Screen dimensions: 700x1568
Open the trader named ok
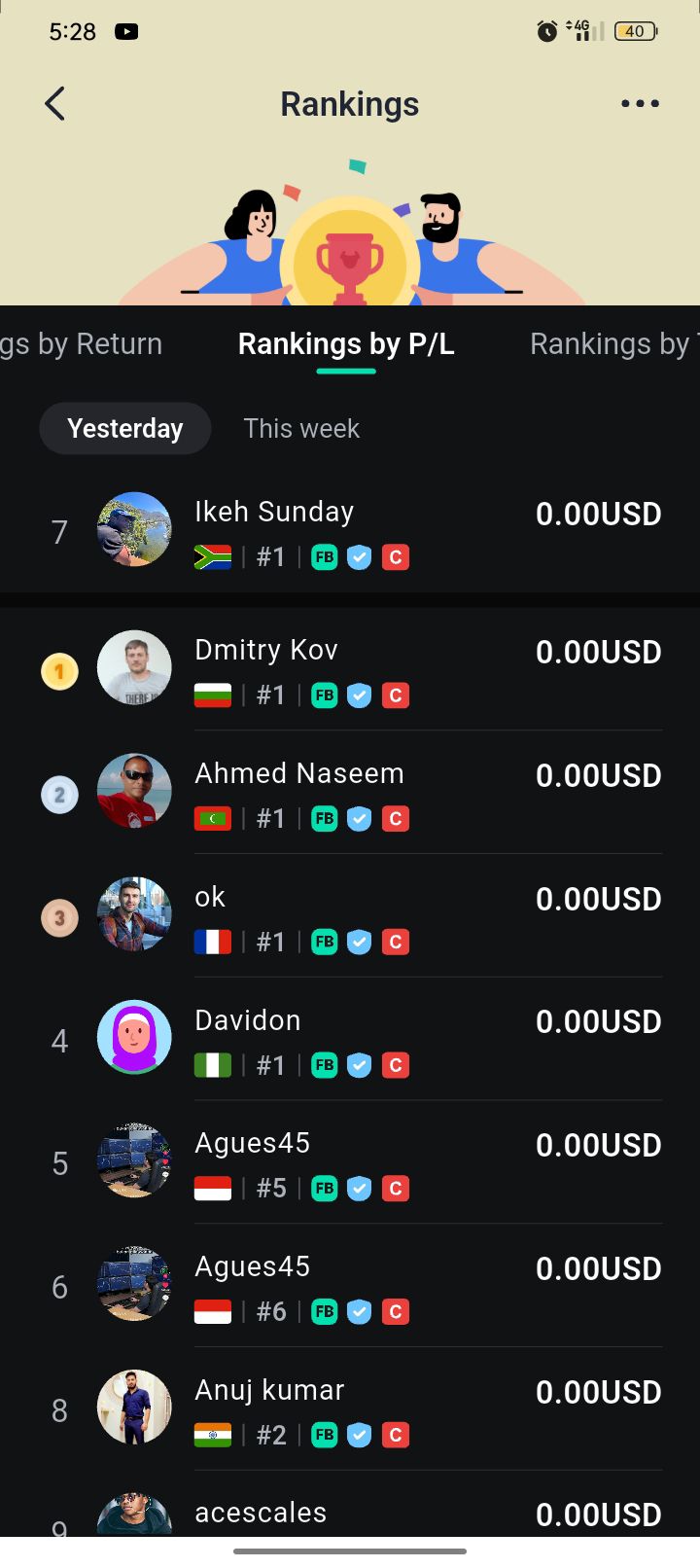pos(350,917)
